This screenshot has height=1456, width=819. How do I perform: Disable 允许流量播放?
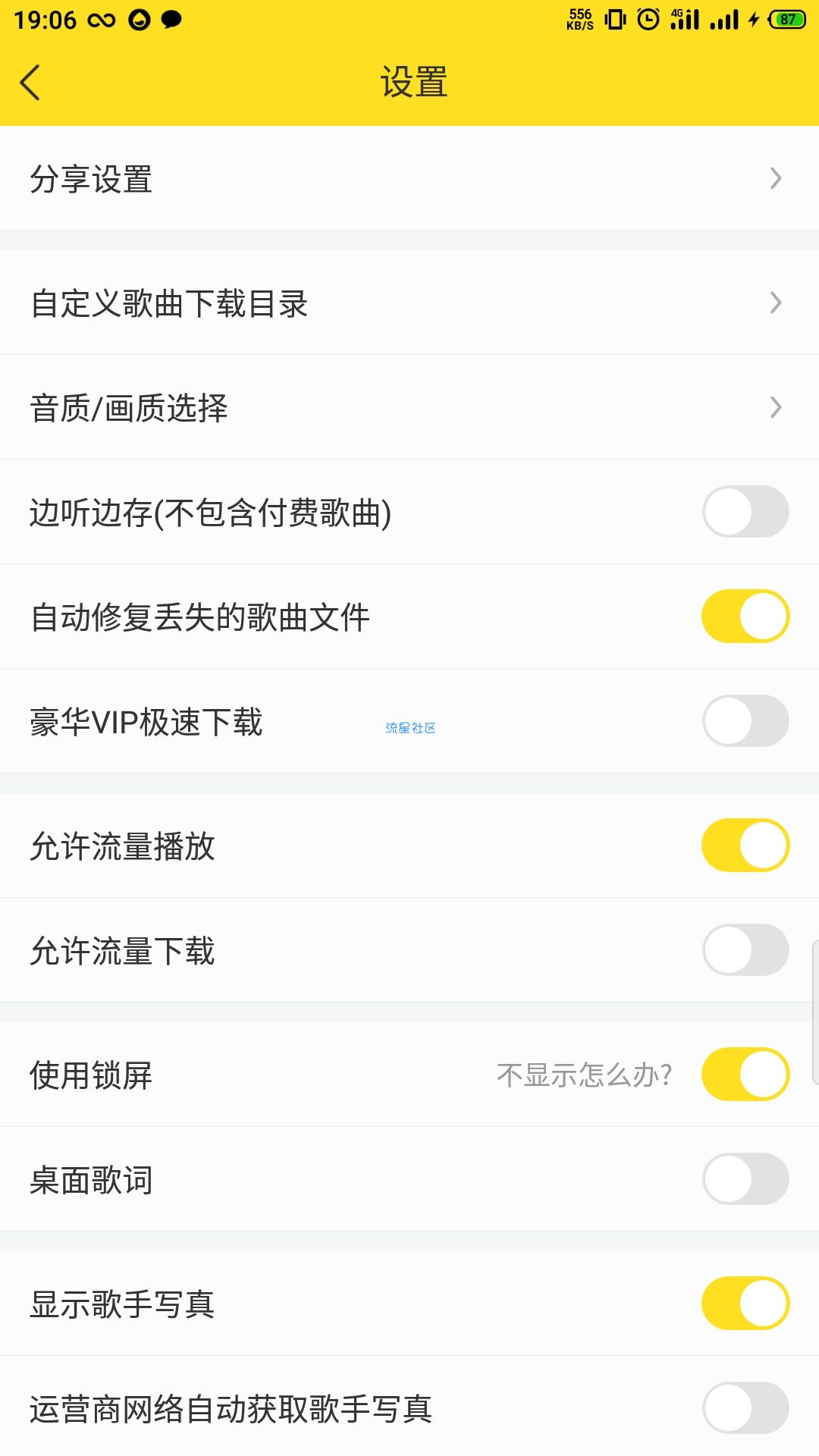(745, 846)
